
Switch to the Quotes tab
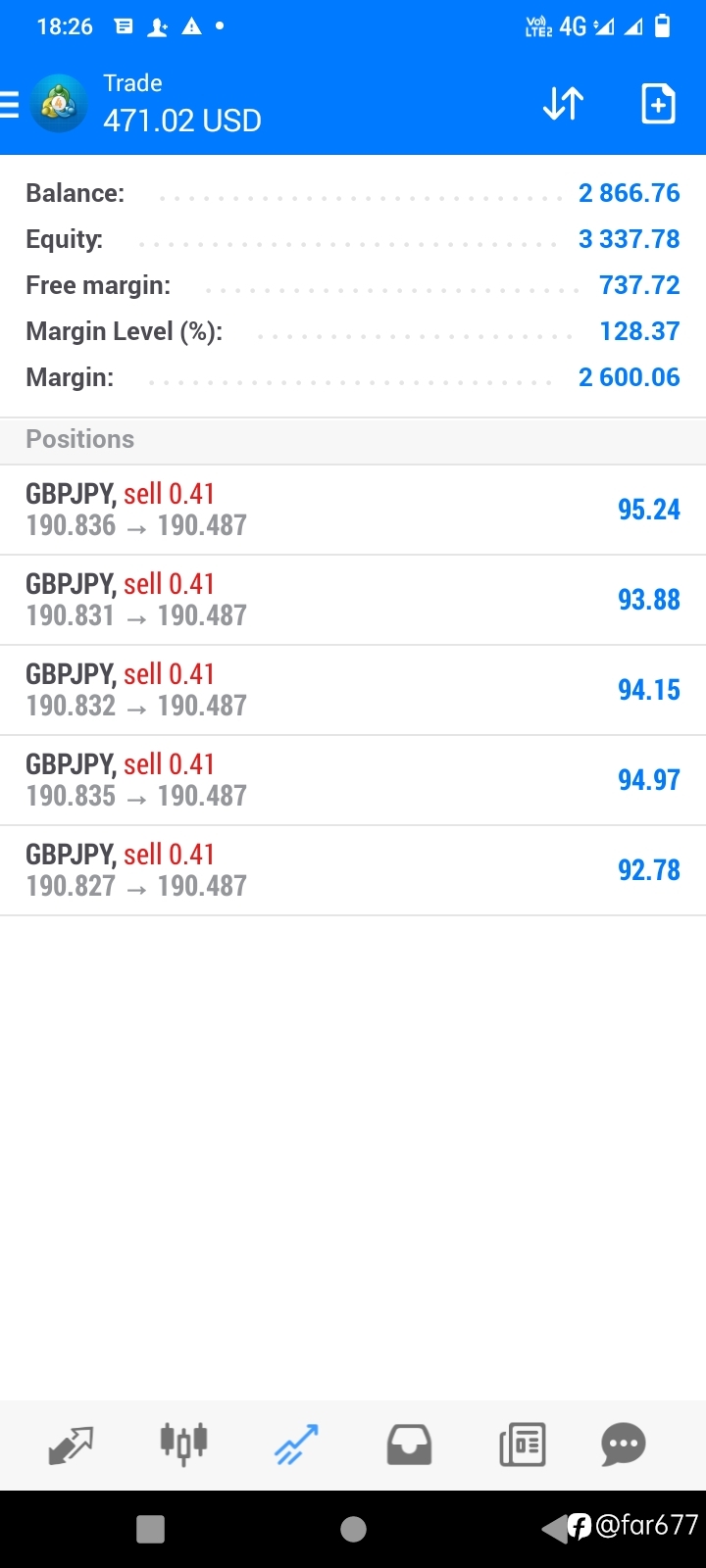coord(71,1445)
